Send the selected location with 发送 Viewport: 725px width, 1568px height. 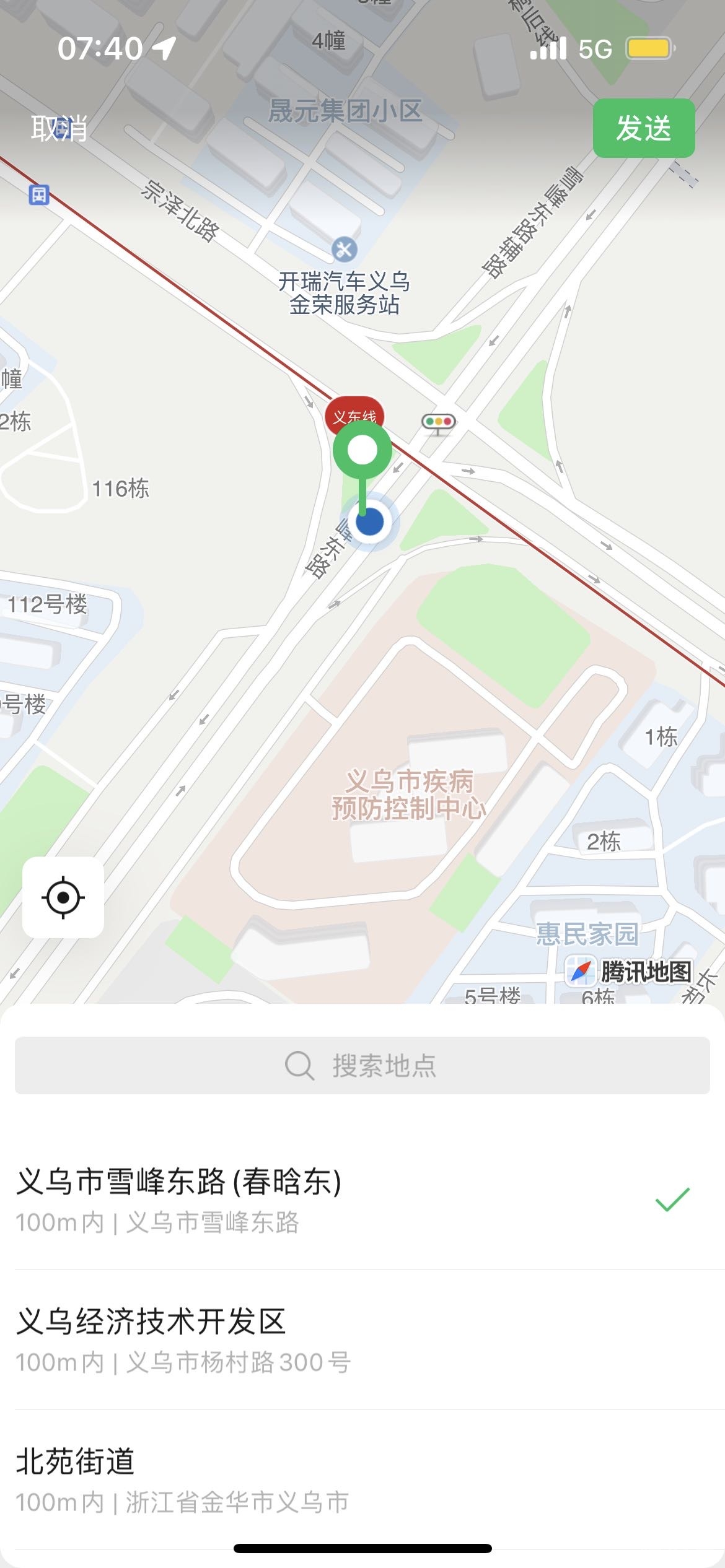tap(643, 128)
